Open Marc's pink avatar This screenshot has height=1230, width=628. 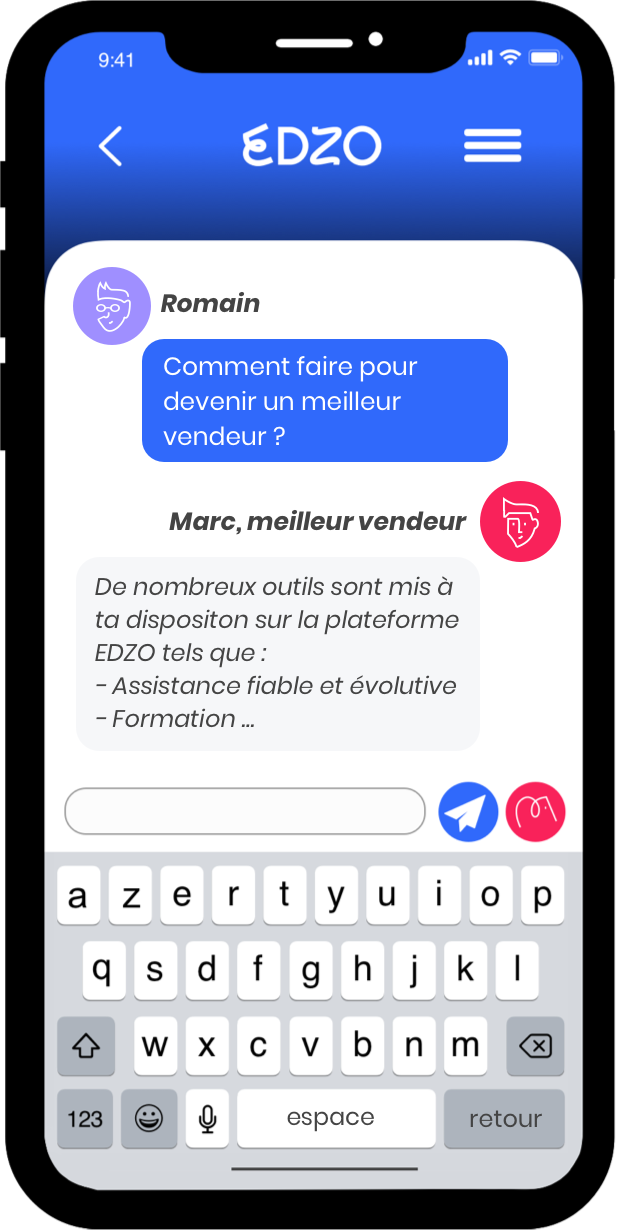(x=520, y=521)
